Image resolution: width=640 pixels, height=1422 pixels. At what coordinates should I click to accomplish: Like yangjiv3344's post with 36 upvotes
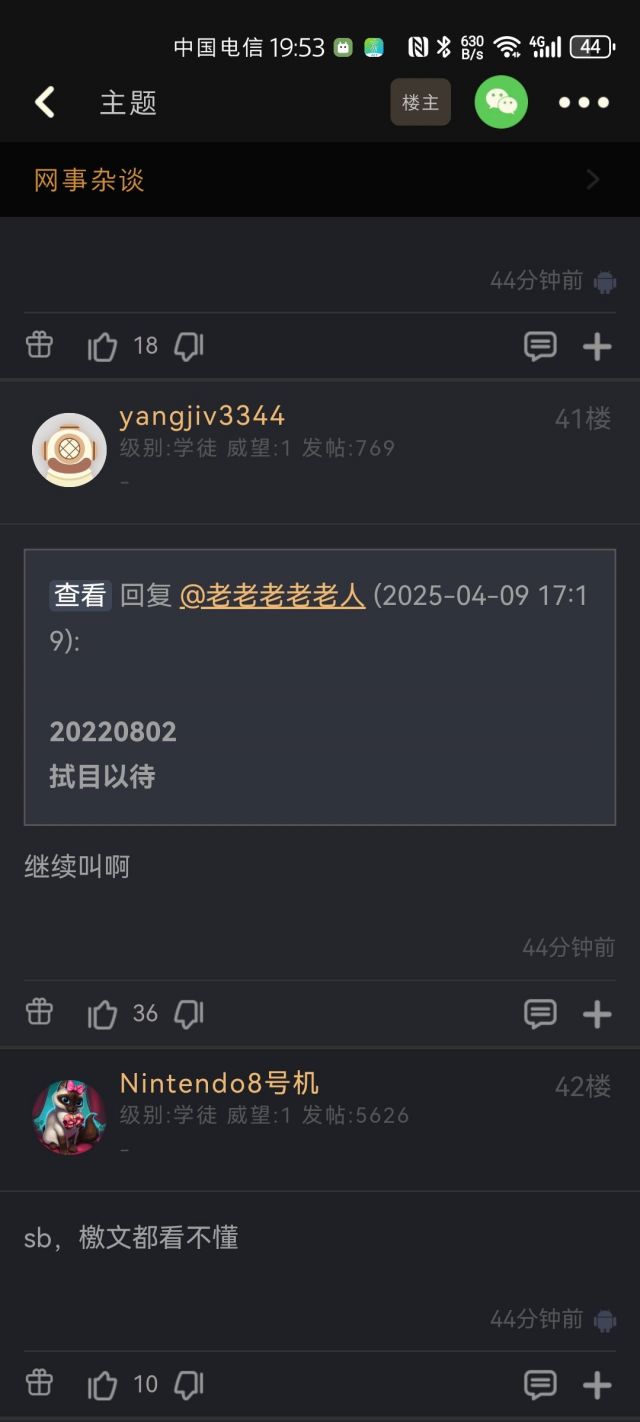pos(103,1015)
